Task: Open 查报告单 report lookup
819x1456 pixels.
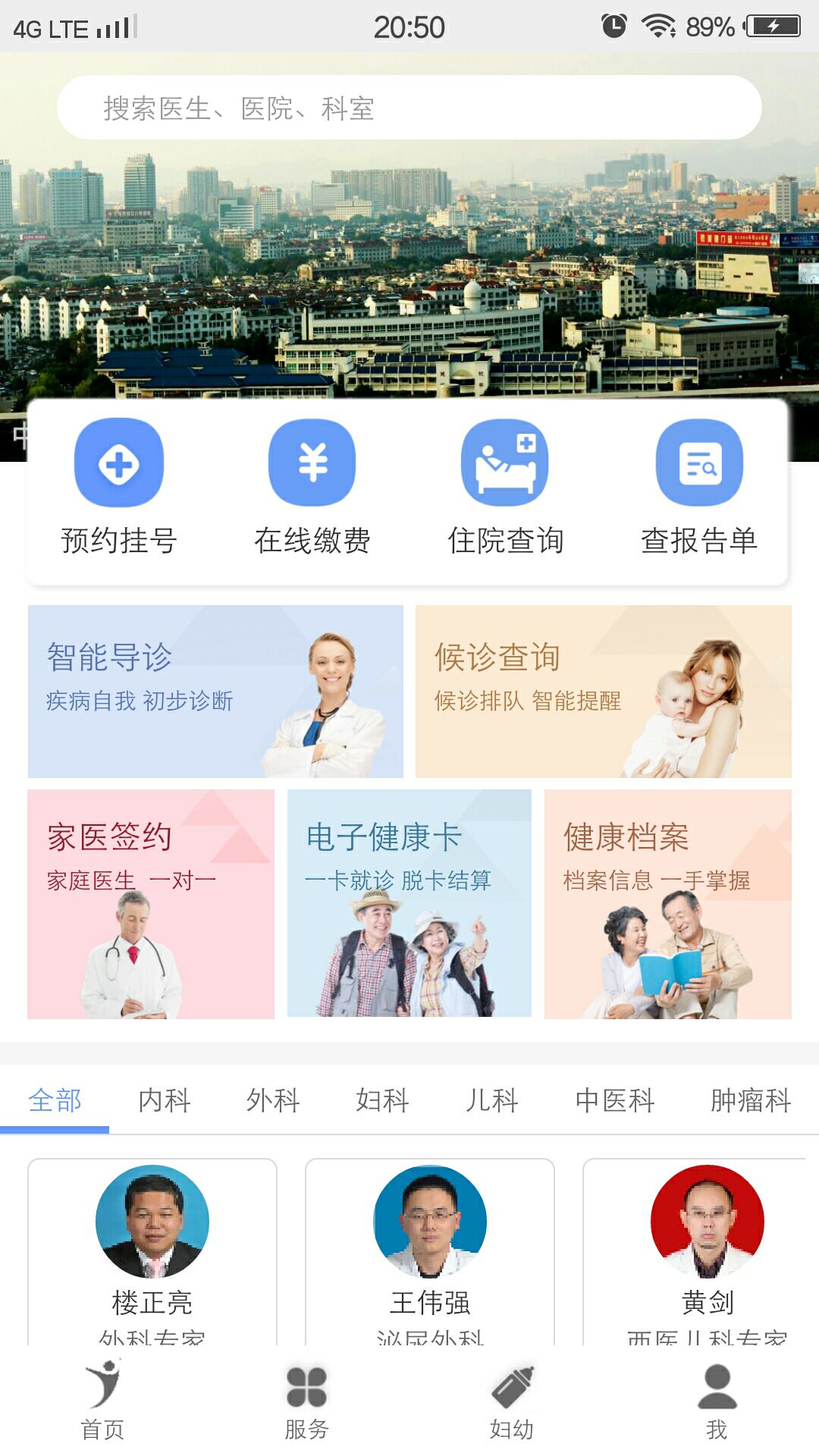Action: pos(699,486)
